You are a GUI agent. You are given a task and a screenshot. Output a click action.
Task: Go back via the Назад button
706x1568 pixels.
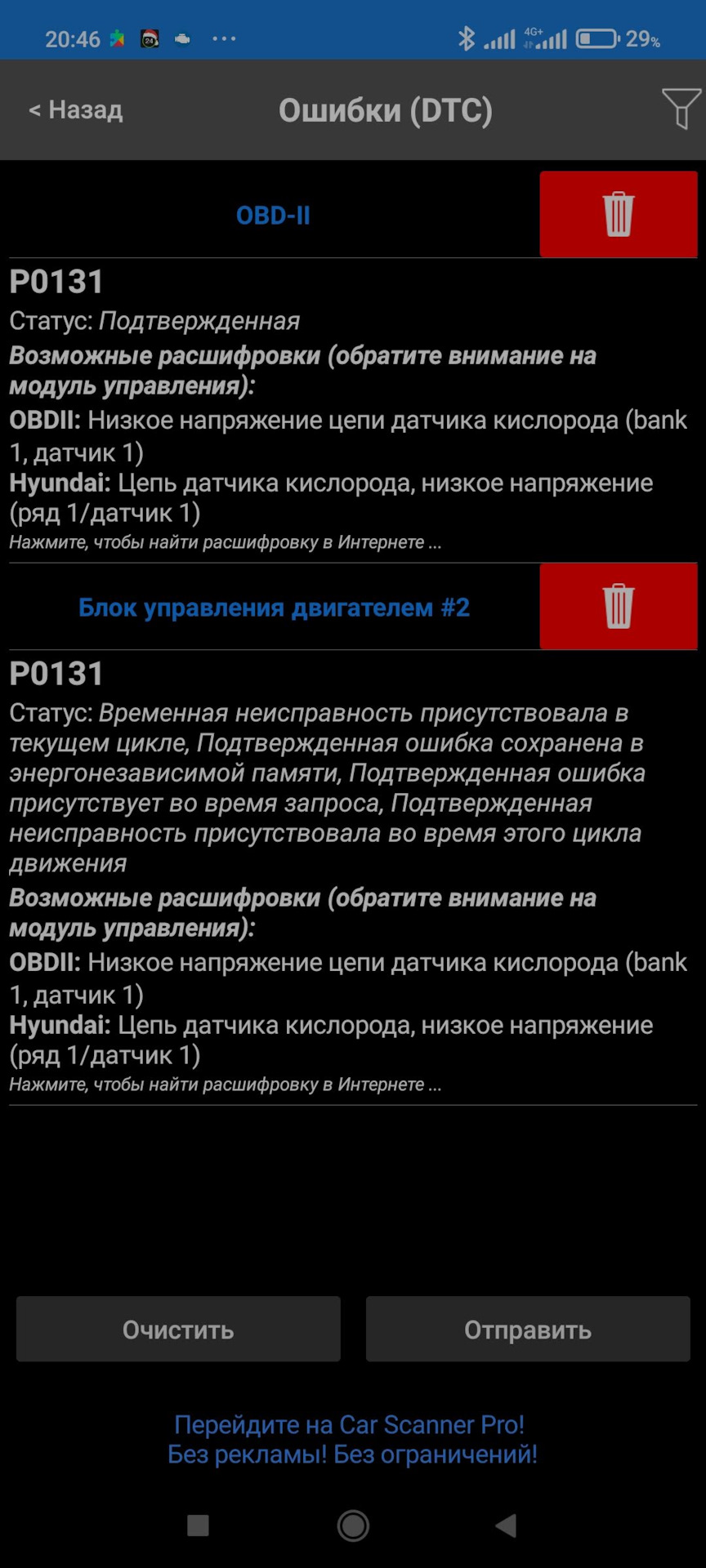[75, 109]
